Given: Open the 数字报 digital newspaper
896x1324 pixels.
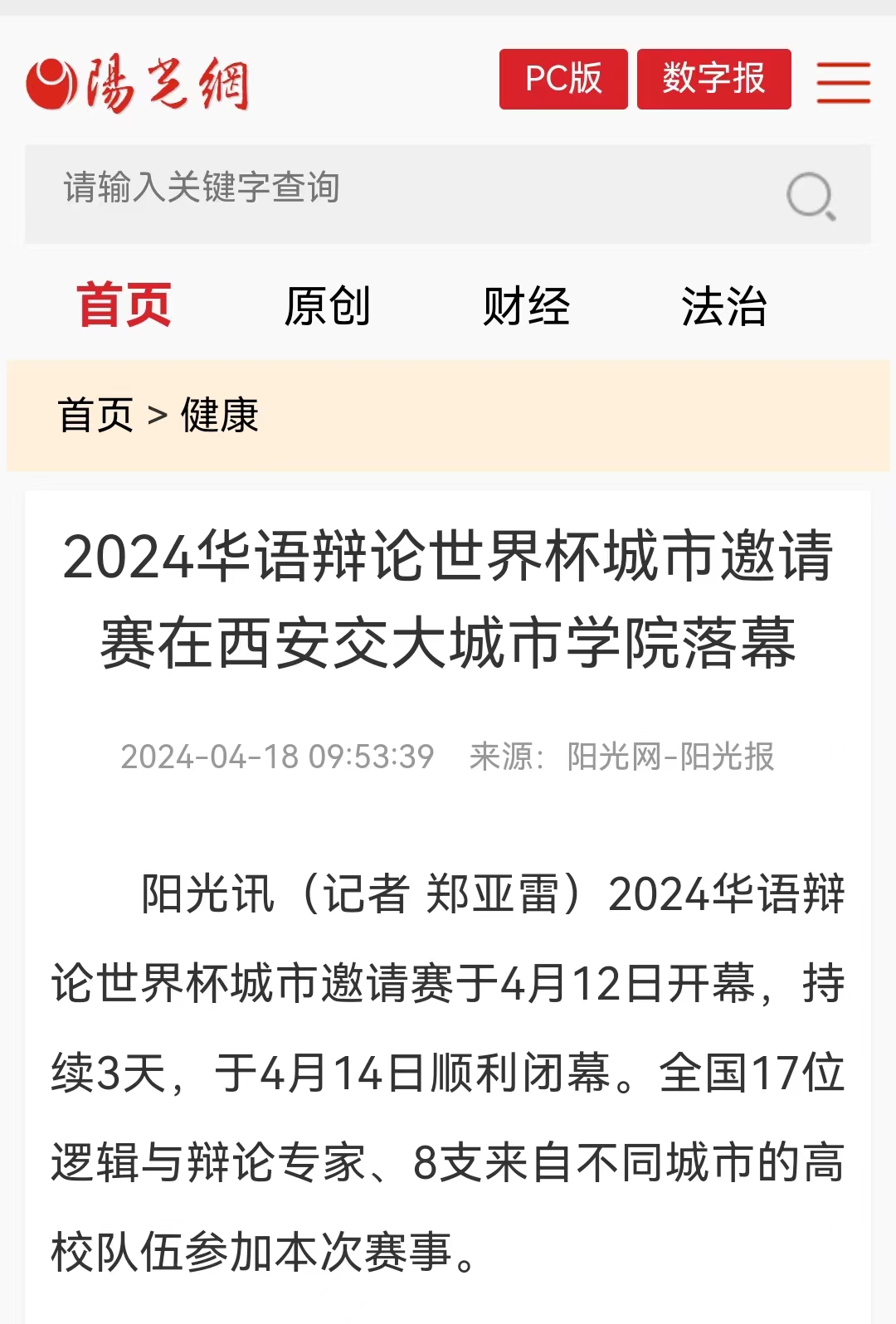Looking at the screenshot, I should coord(713,80).
